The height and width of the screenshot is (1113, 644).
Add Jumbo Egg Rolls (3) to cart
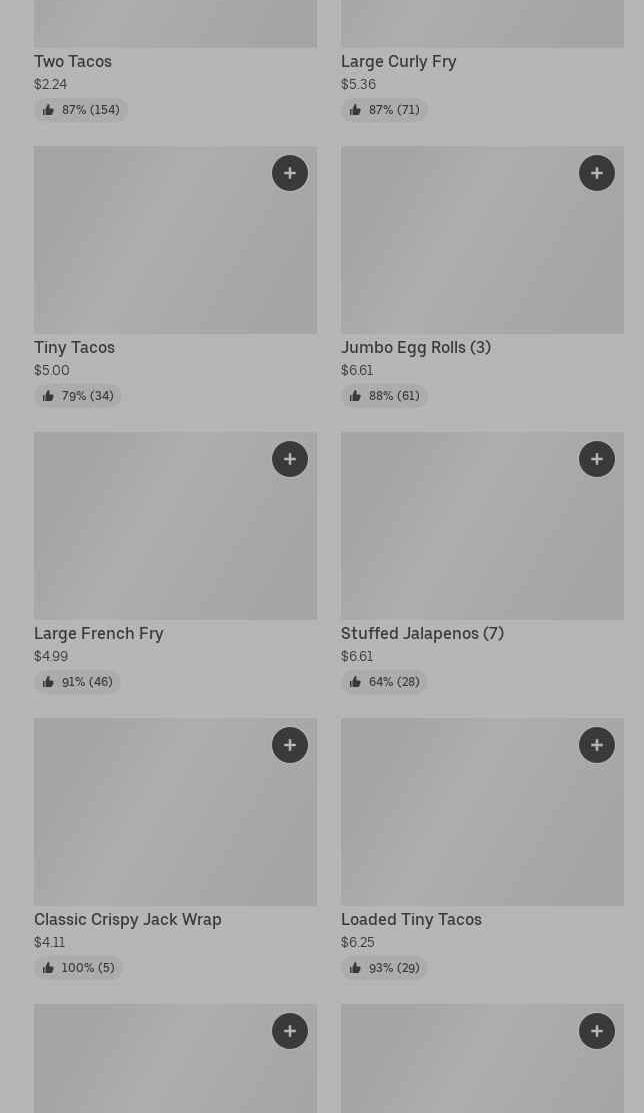(597, 173)
